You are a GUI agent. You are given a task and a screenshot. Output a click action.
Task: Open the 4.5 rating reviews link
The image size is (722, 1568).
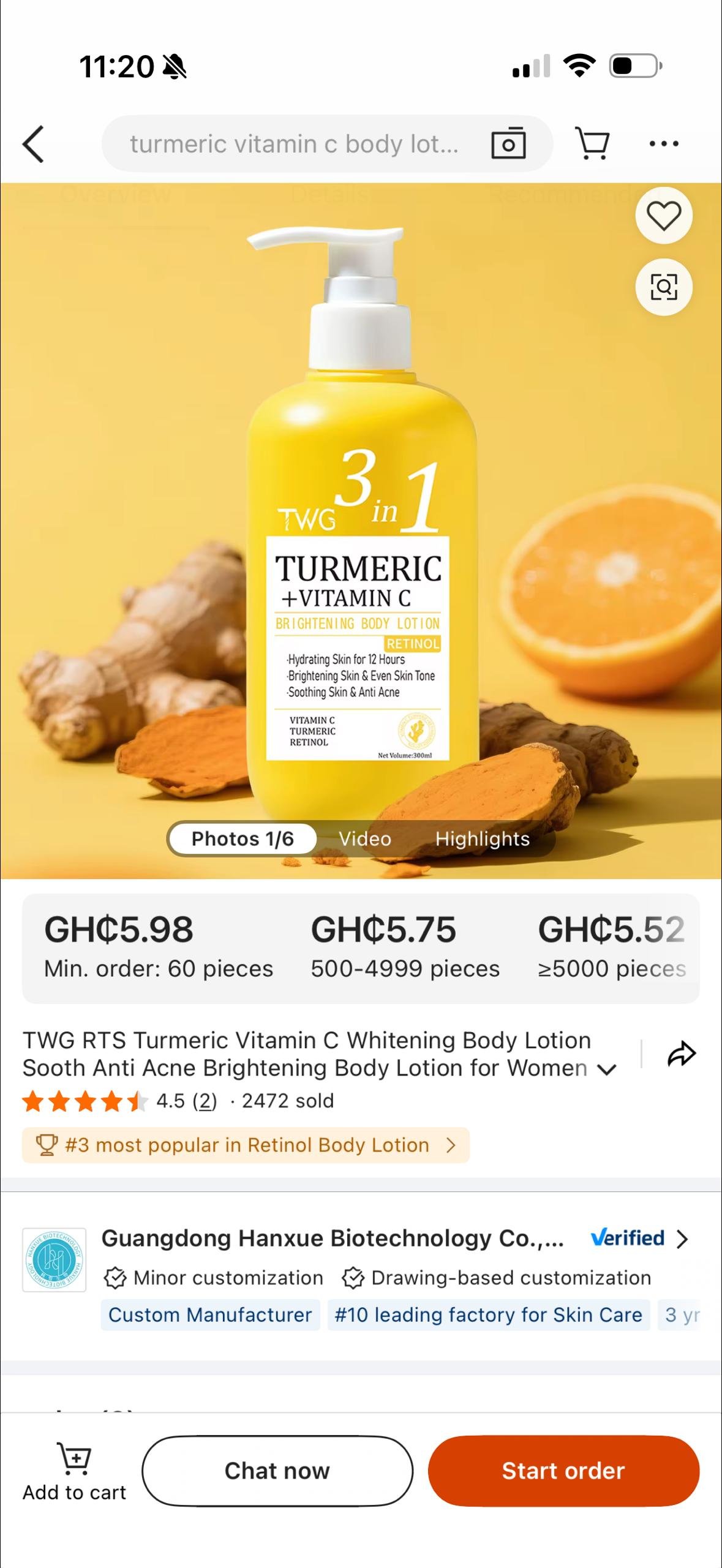pyautogui.click(x=187, y=1101)
